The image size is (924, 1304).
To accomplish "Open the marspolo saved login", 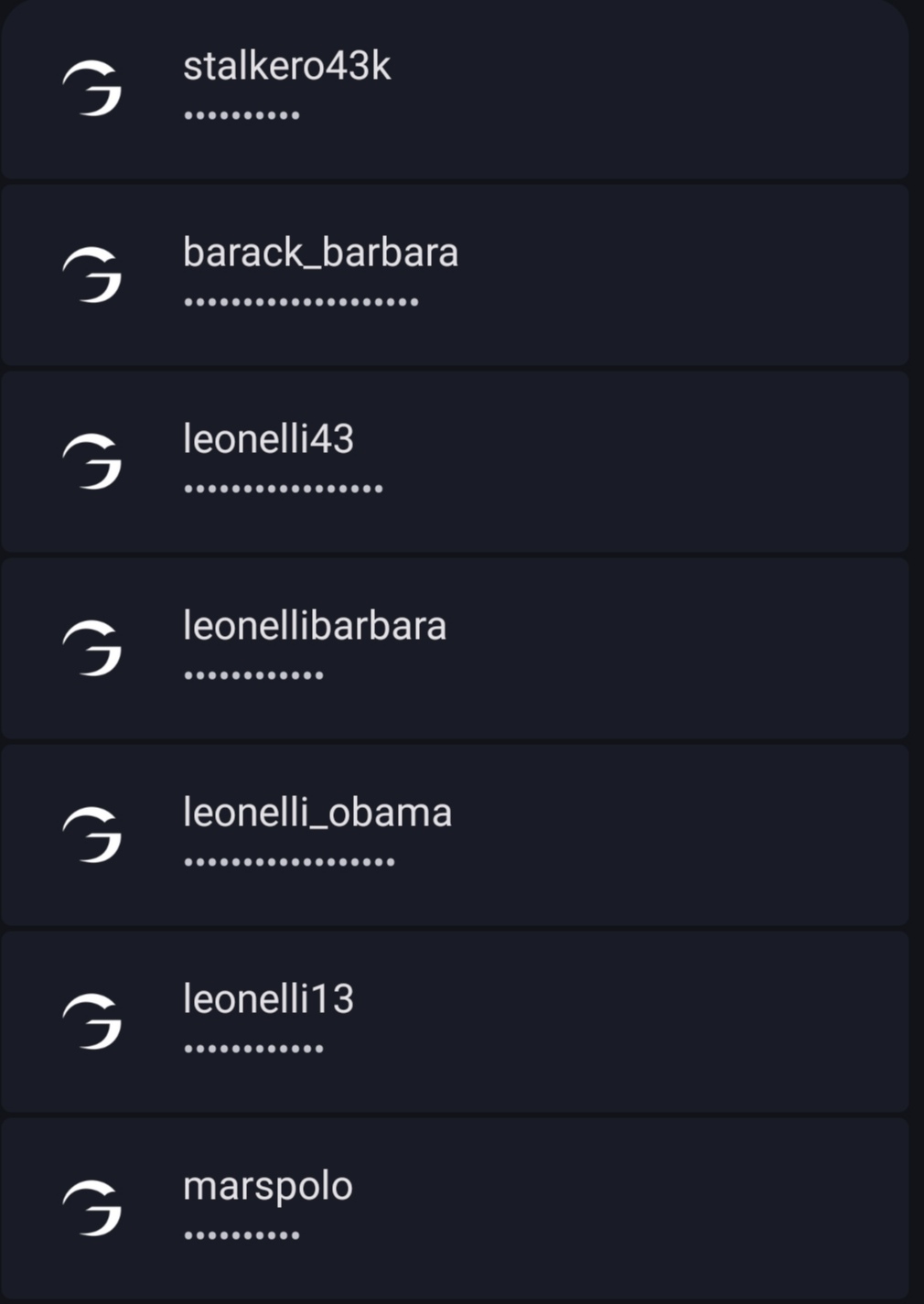I will point(454,1208).
